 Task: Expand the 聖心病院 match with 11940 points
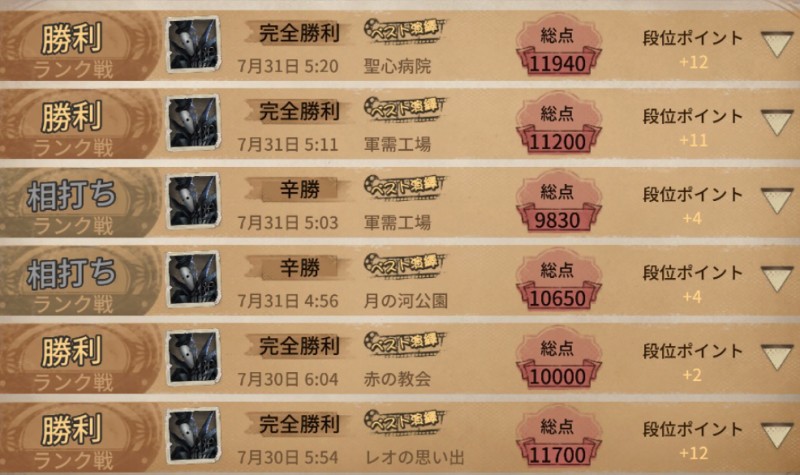(x=774, y=42)
